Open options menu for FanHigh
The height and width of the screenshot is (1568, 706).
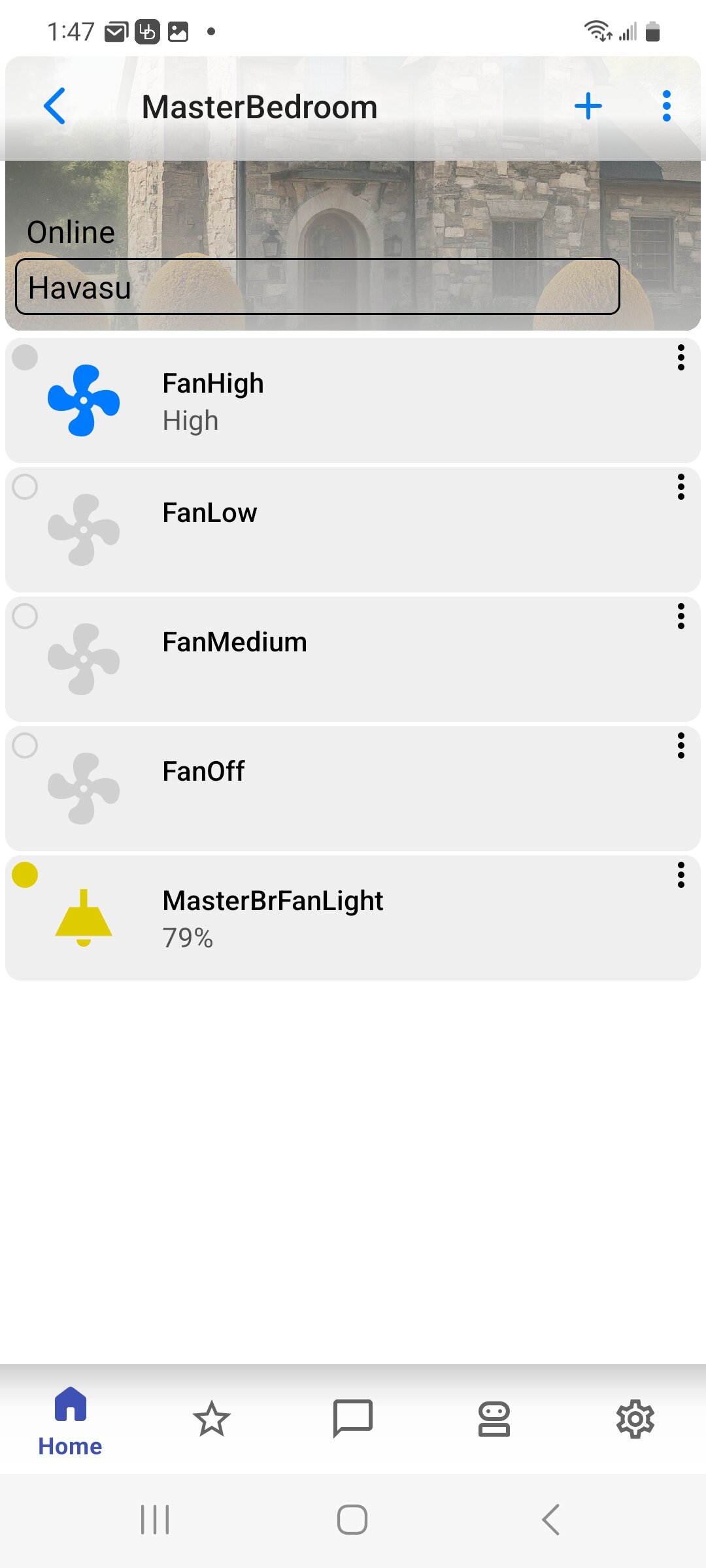pos(681,358)
